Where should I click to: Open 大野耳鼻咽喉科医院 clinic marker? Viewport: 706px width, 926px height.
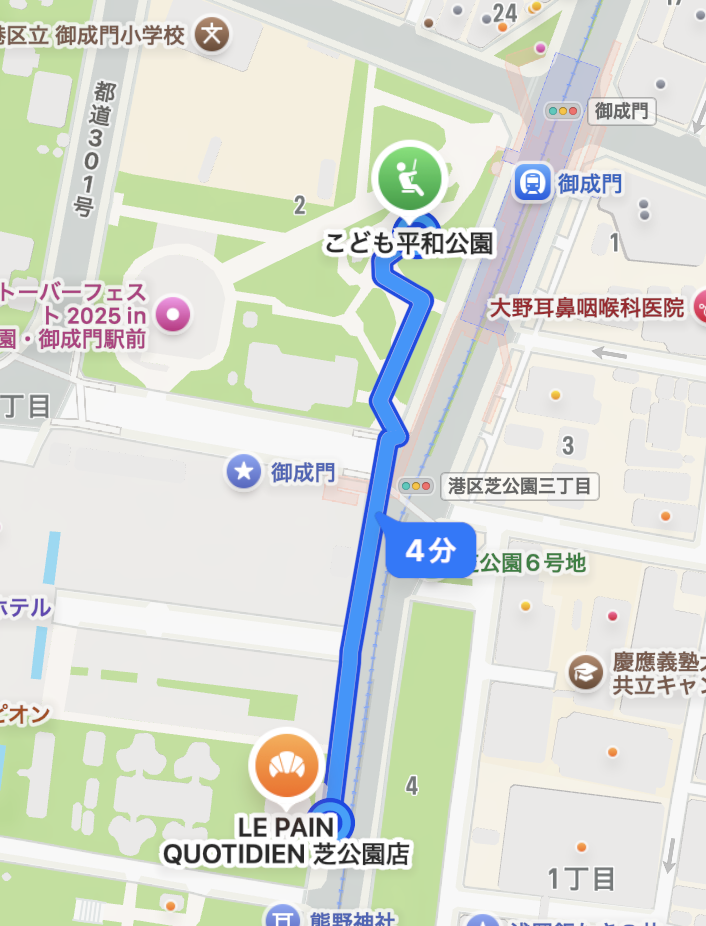pos(703,307)
